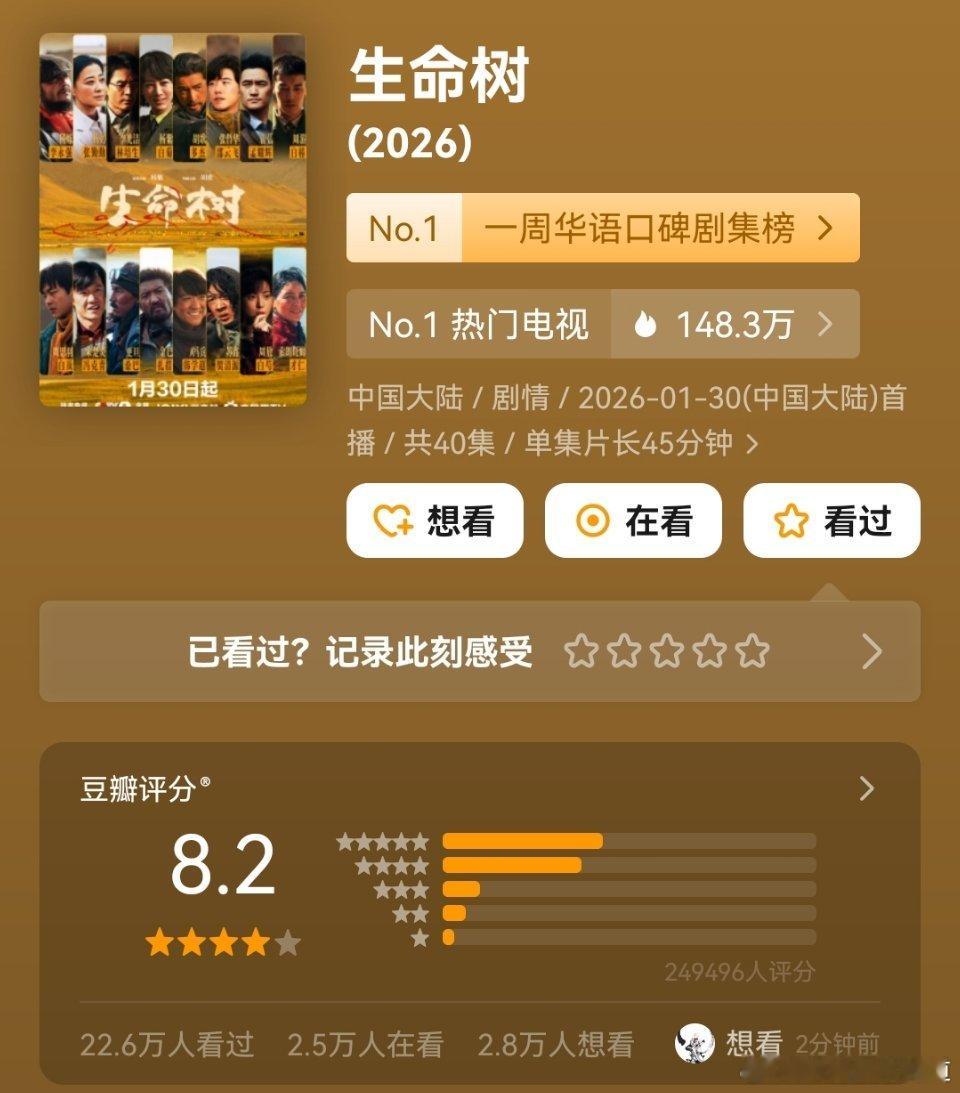Tap the first star to rate the show
960x1093 pixels.
point(582,652)
